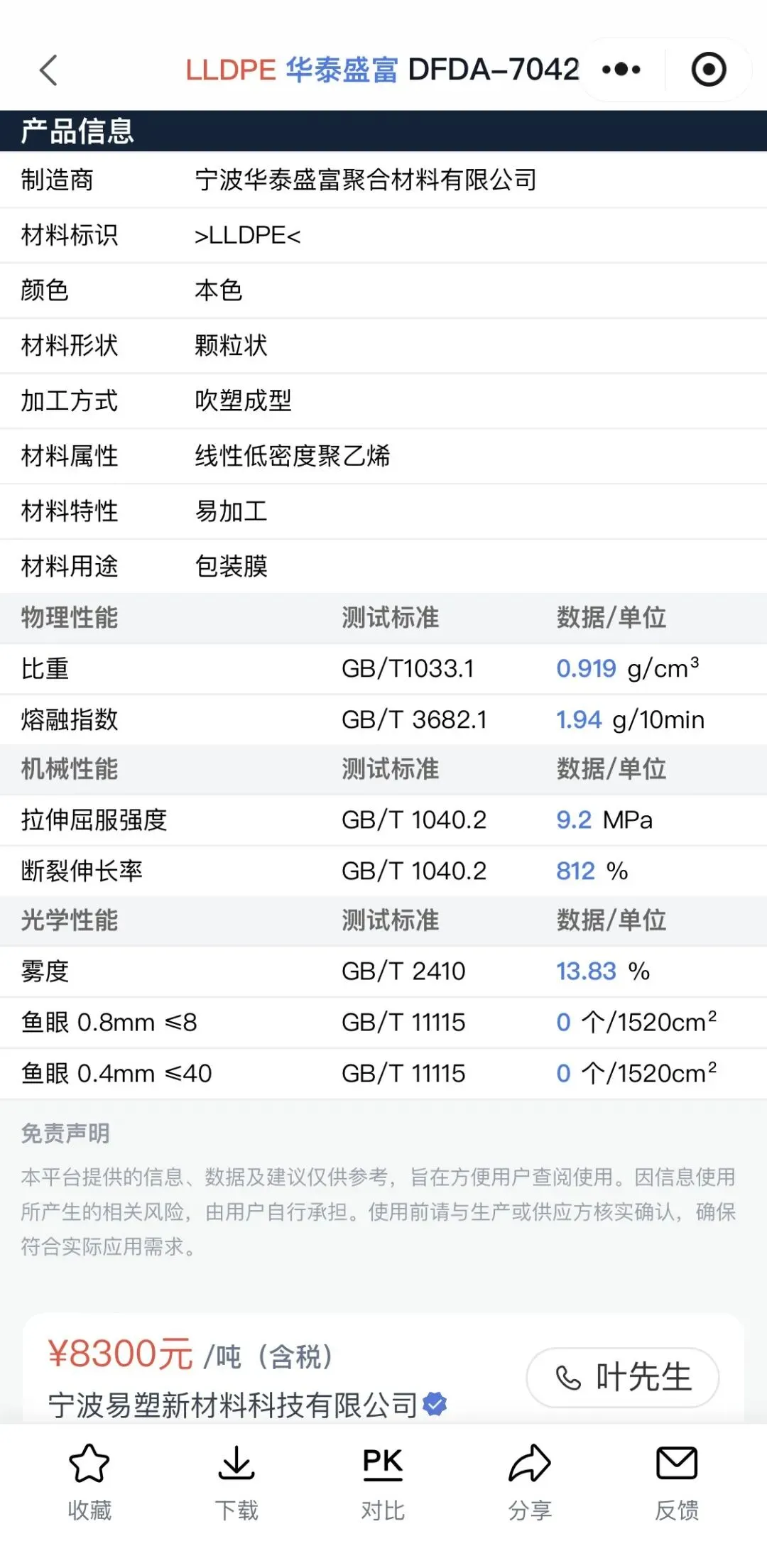Screen dimensions: 767x1568
Task: Open the three-dot more menu
Action: click(621, 70)
